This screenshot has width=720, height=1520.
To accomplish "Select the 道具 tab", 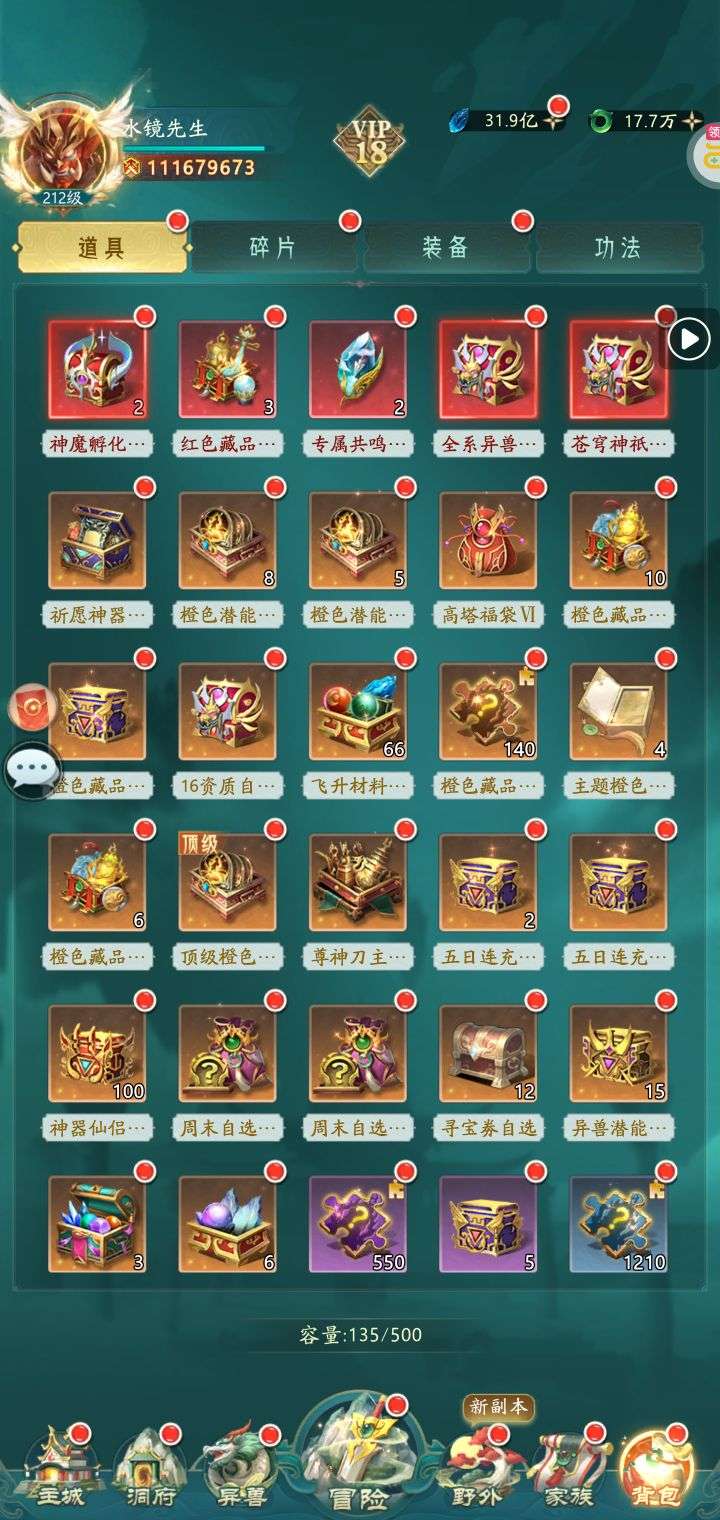I will click(x=101, y=247).
